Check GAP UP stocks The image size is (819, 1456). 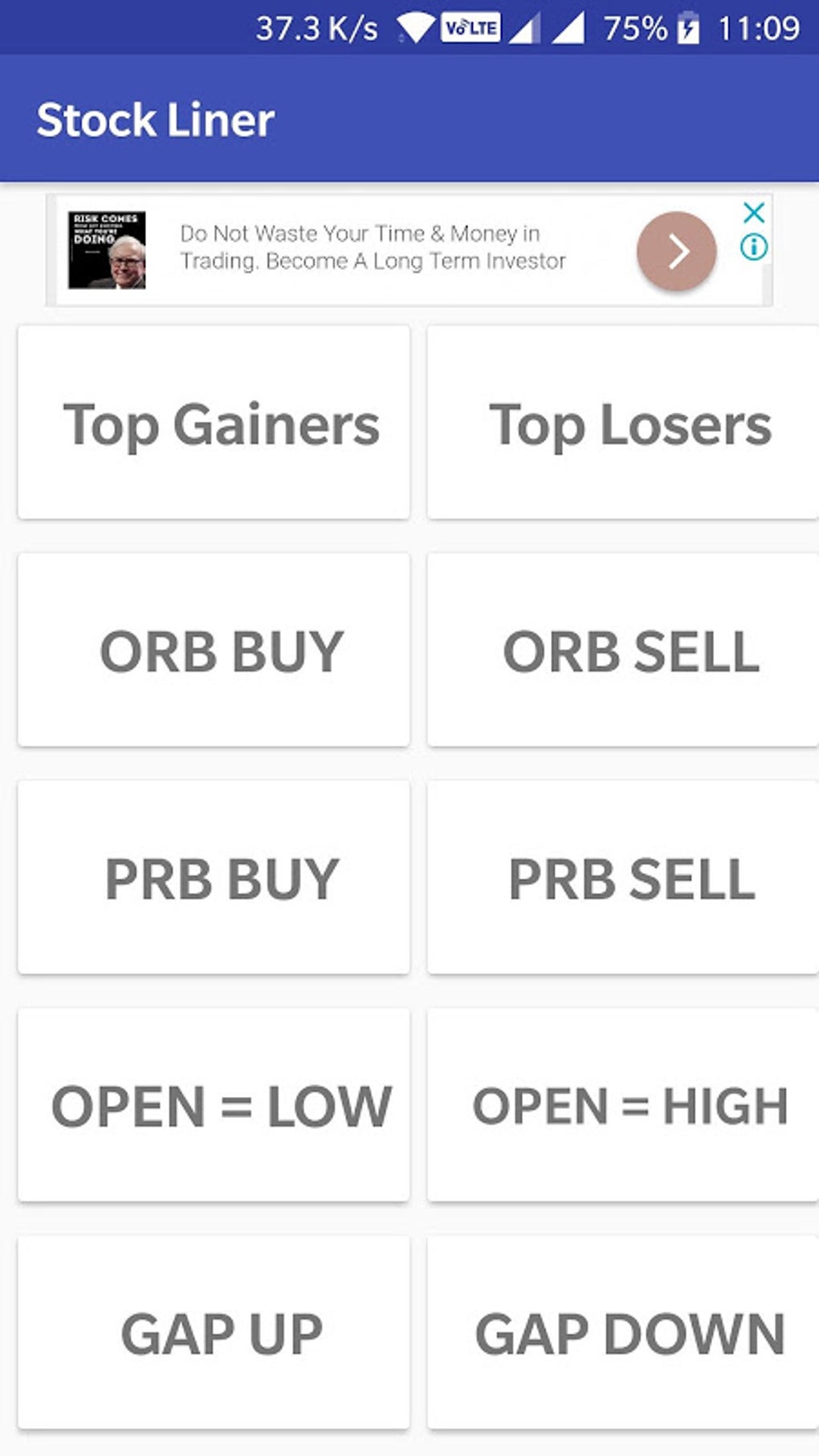pos(214,1333)
